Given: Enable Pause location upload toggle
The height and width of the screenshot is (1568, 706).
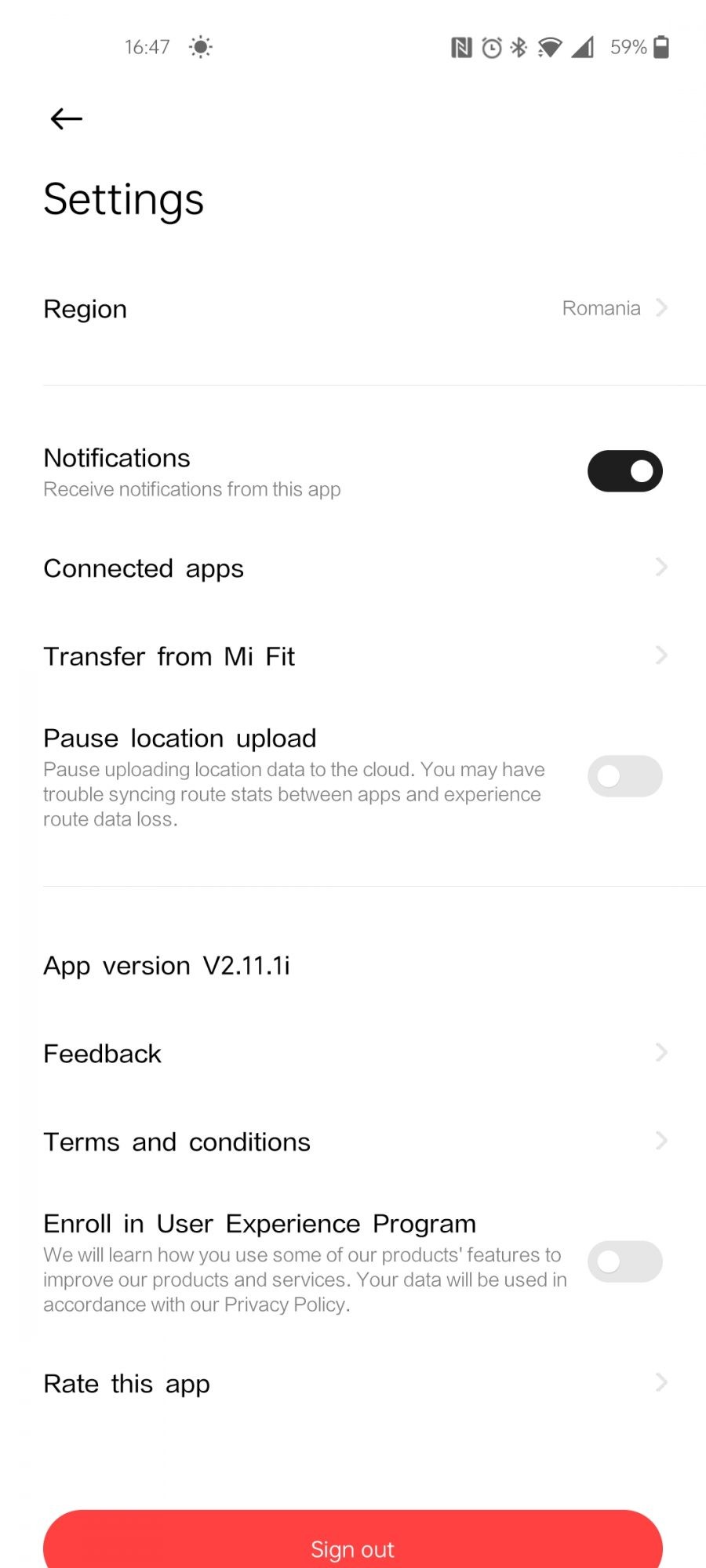Looking at the screenshot, I should [624, 776].
